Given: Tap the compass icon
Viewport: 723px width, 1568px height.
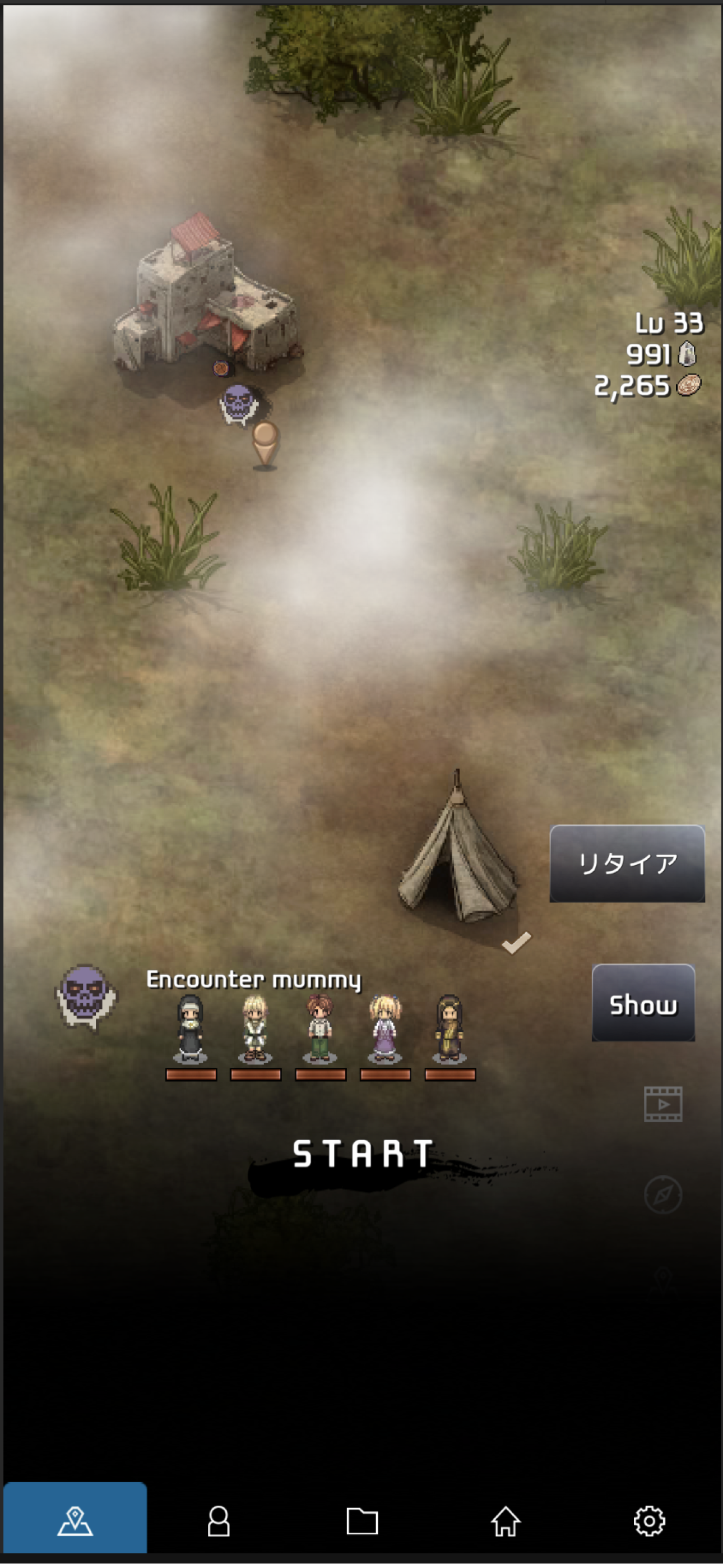Looking at the screenshot, I should 662,1195.
